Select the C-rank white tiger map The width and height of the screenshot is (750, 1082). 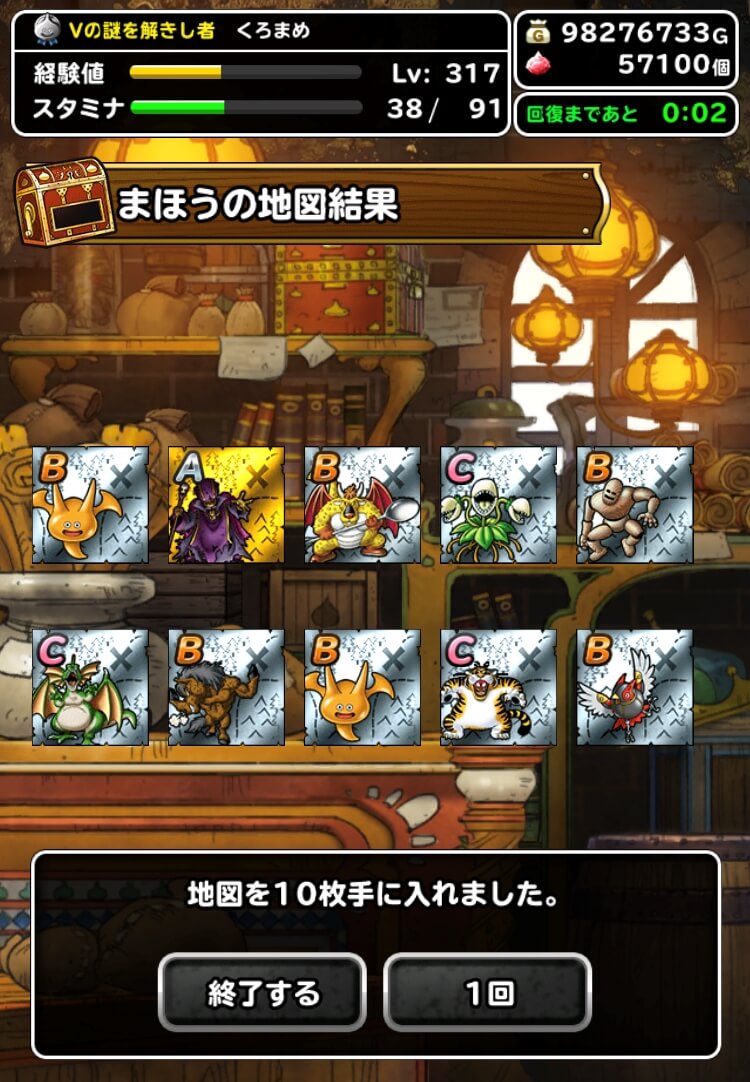point(498,687)
